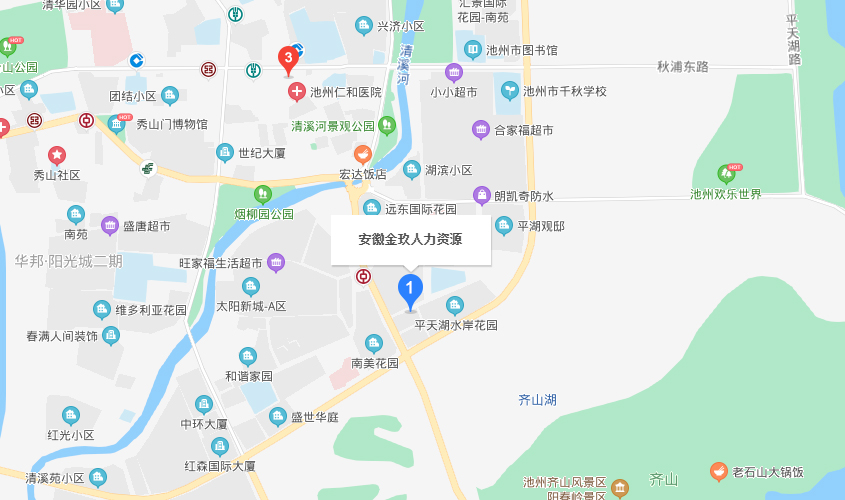This screenshot has height=500, width=845.
Task: Tap the 池州仁和医院 hospital marker
Action: pyautogui.click(x=297, y=92)
